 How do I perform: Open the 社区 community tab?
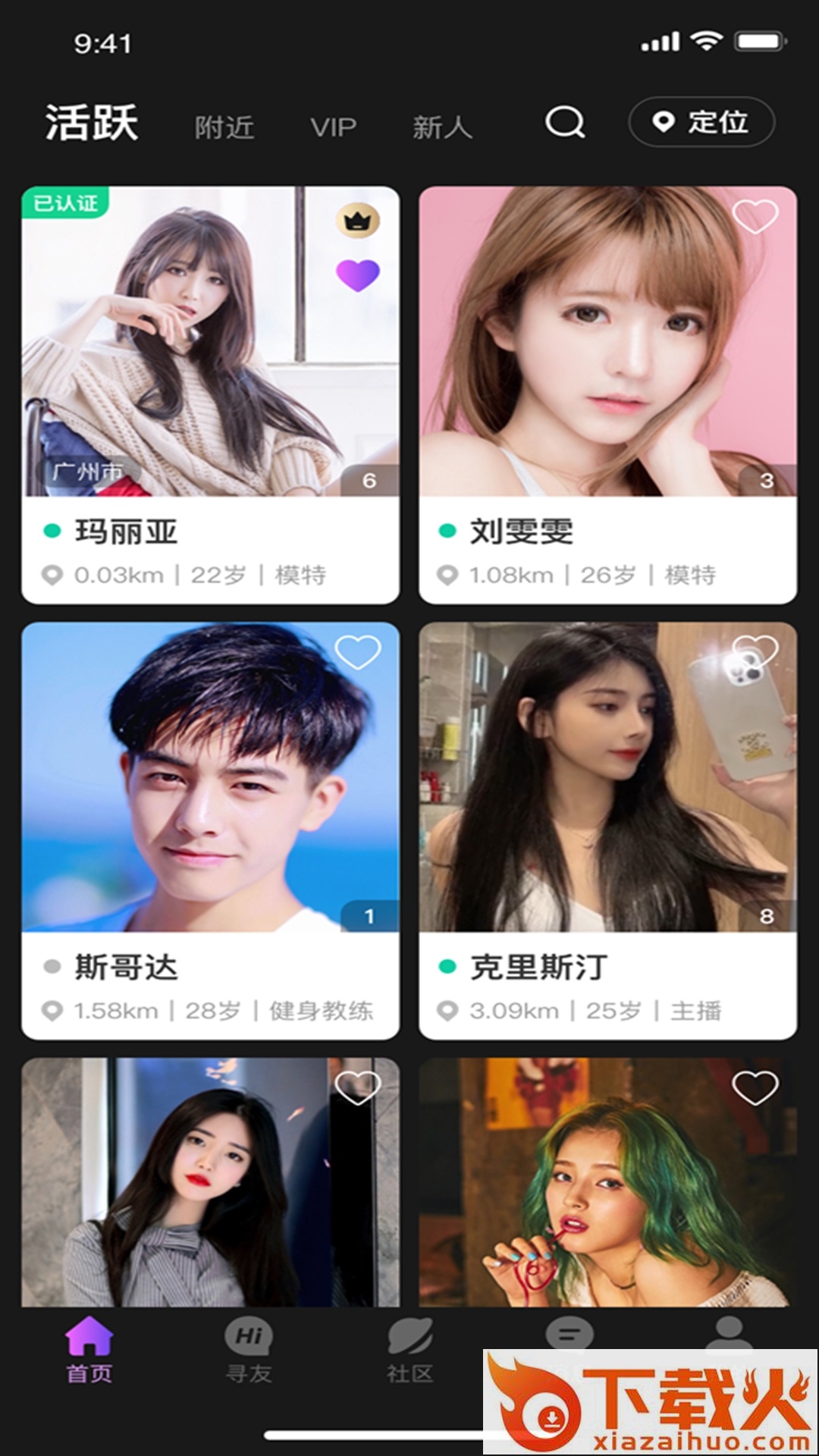pos(409,1350)
